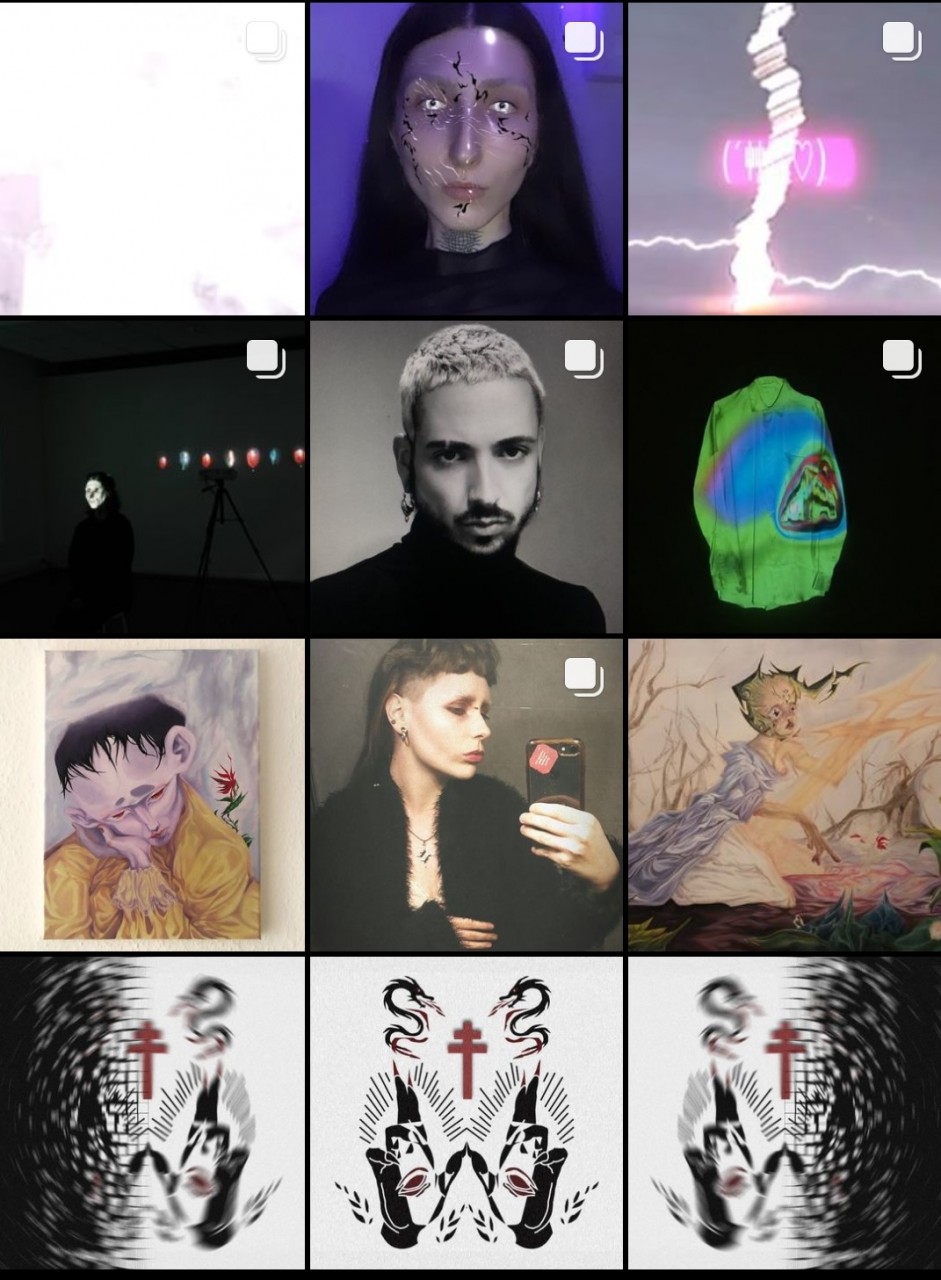Open blurred dragon artwork with black swirl on left
Screen dimensions: 941x1280
152,1112
